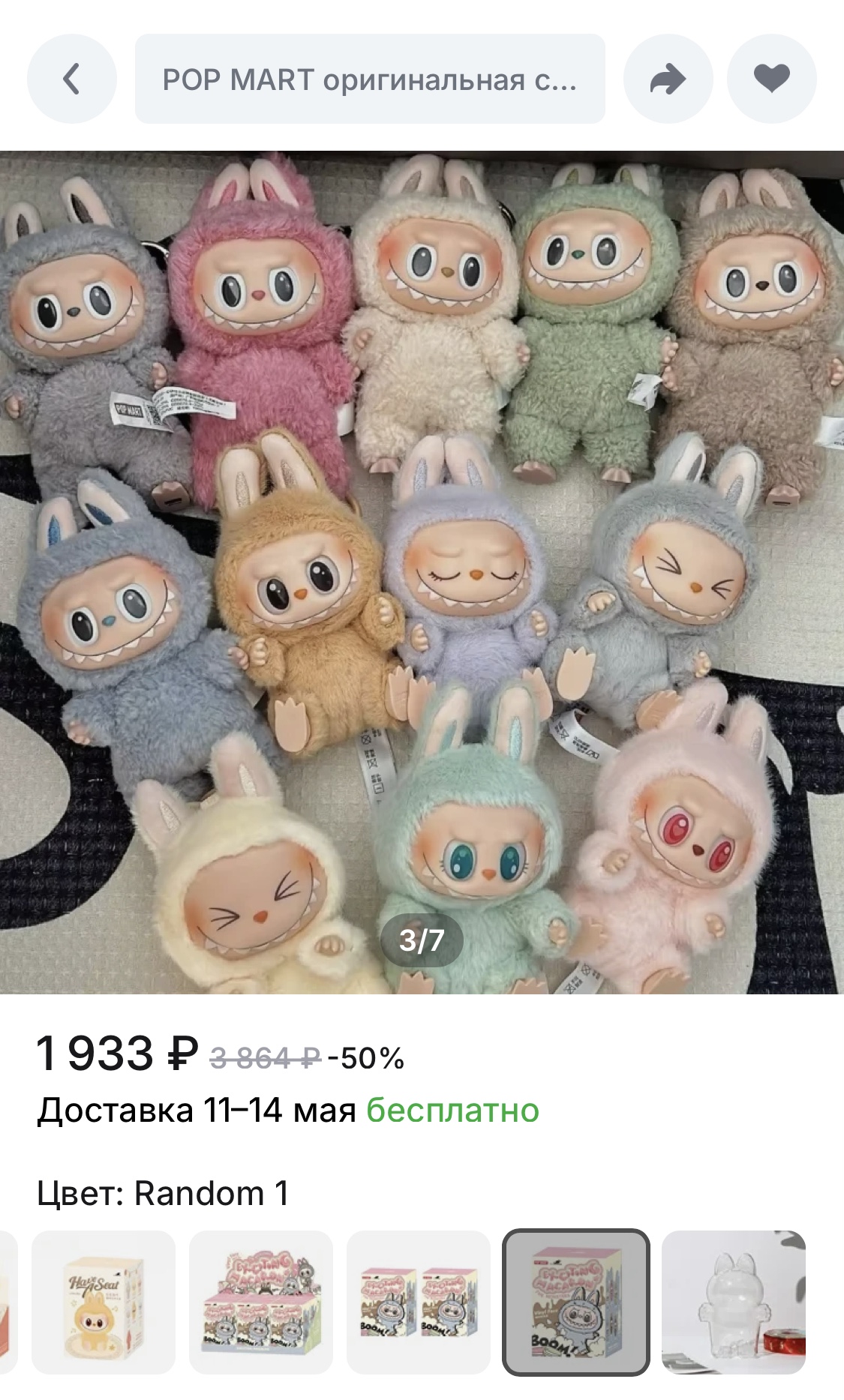Go back using the arrow button

72,79
